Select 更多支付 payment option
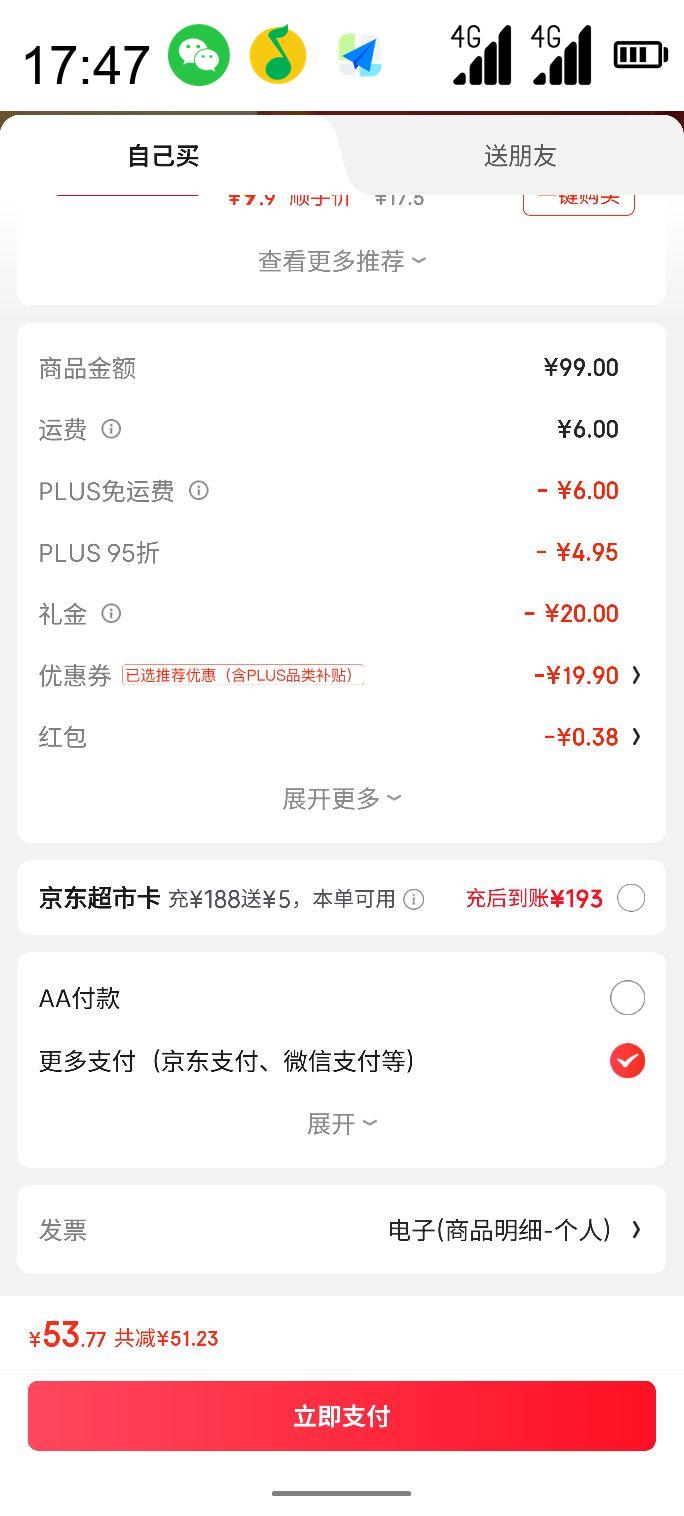 627,1061
